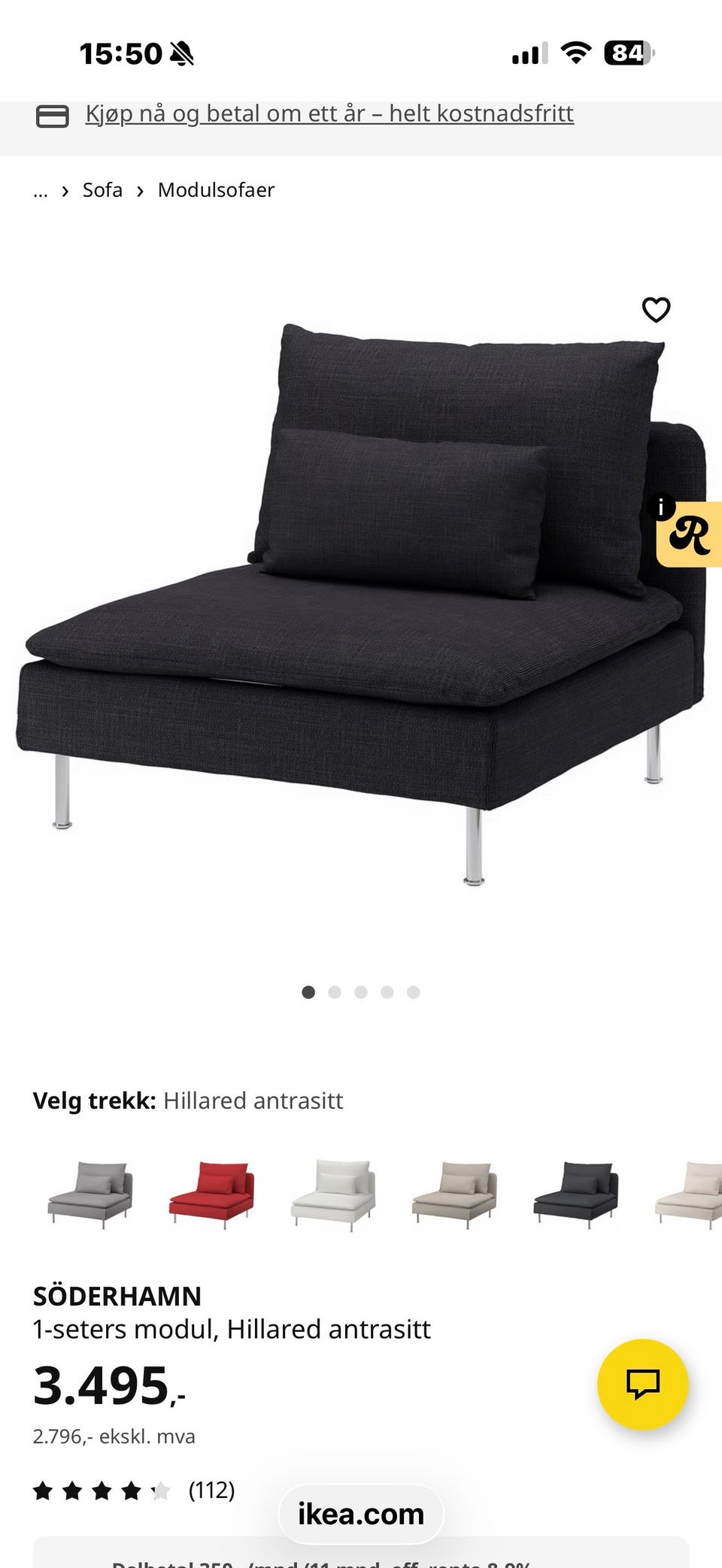
Task: Open the yellow R side badge
Action: pyautogui.click(x=690, y=534)
